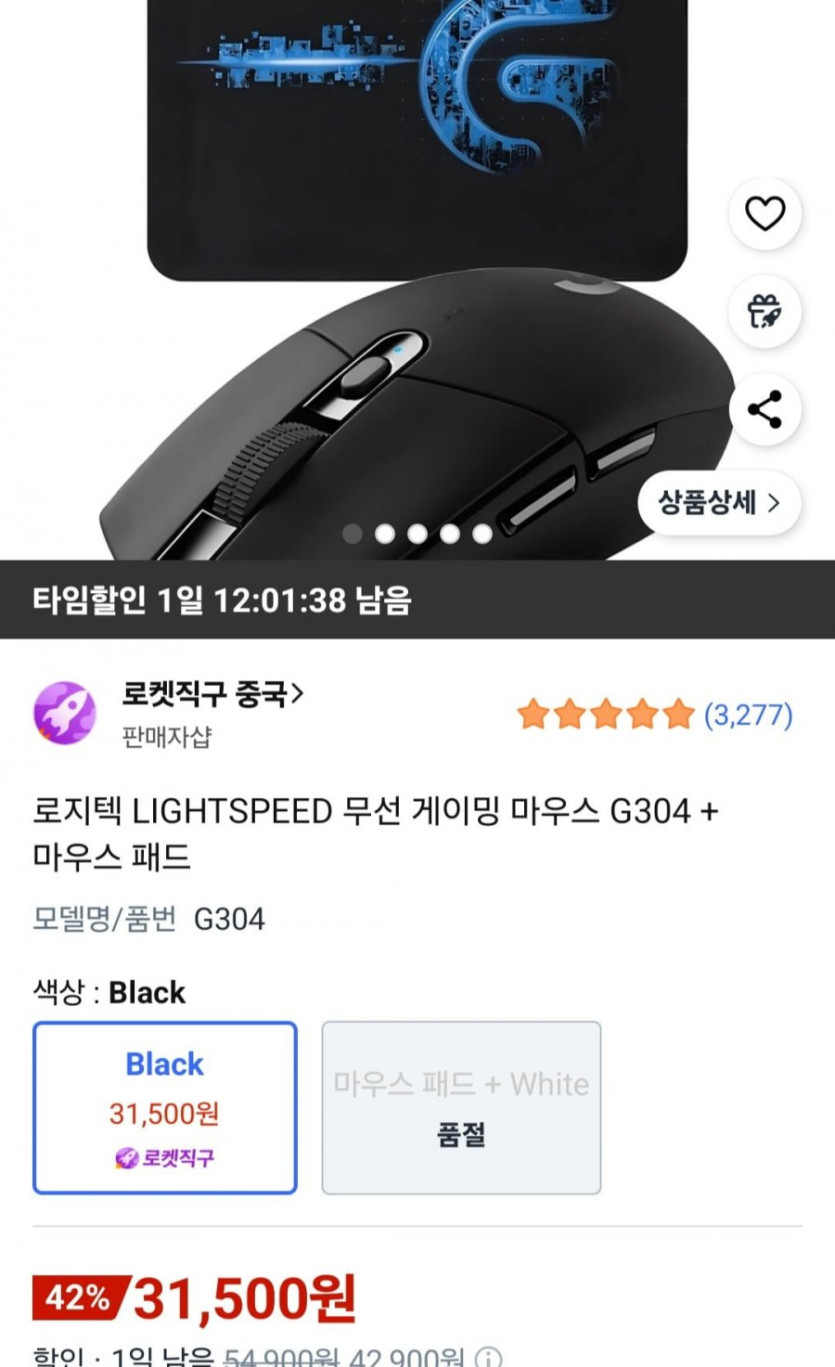The width and height of the screenshot is (835, 1367).
Task: Tap the gift icon button
Action: [x=765, y=312]
